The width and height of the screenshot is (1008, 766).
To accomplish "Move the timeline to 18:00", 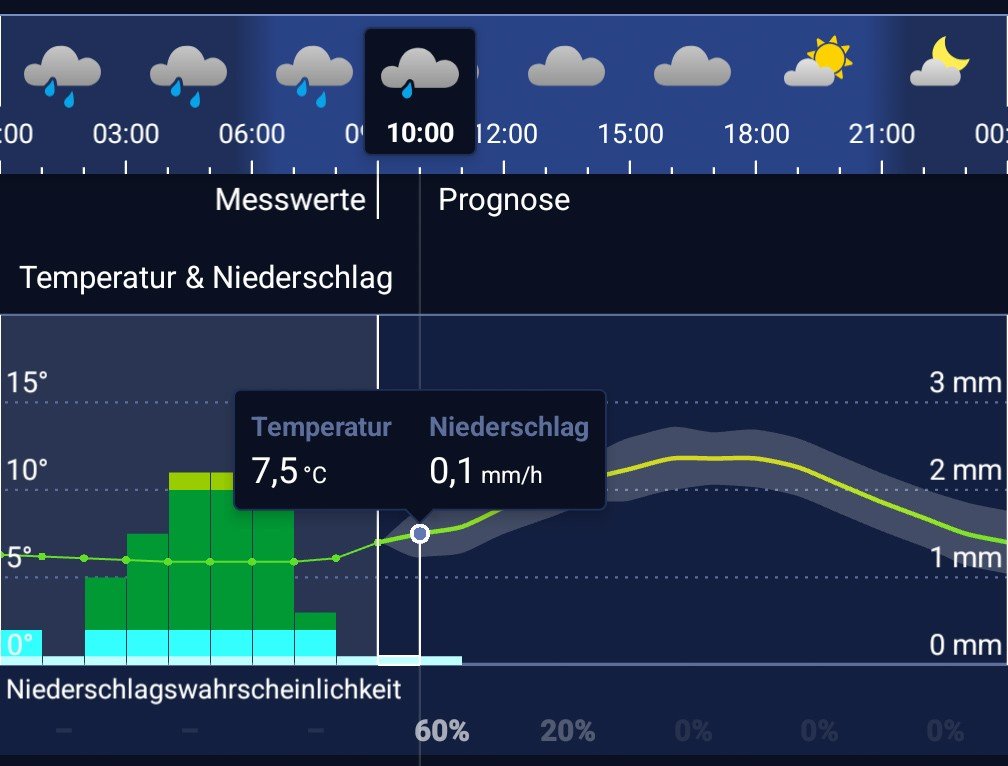I will (x=757, y=133).
